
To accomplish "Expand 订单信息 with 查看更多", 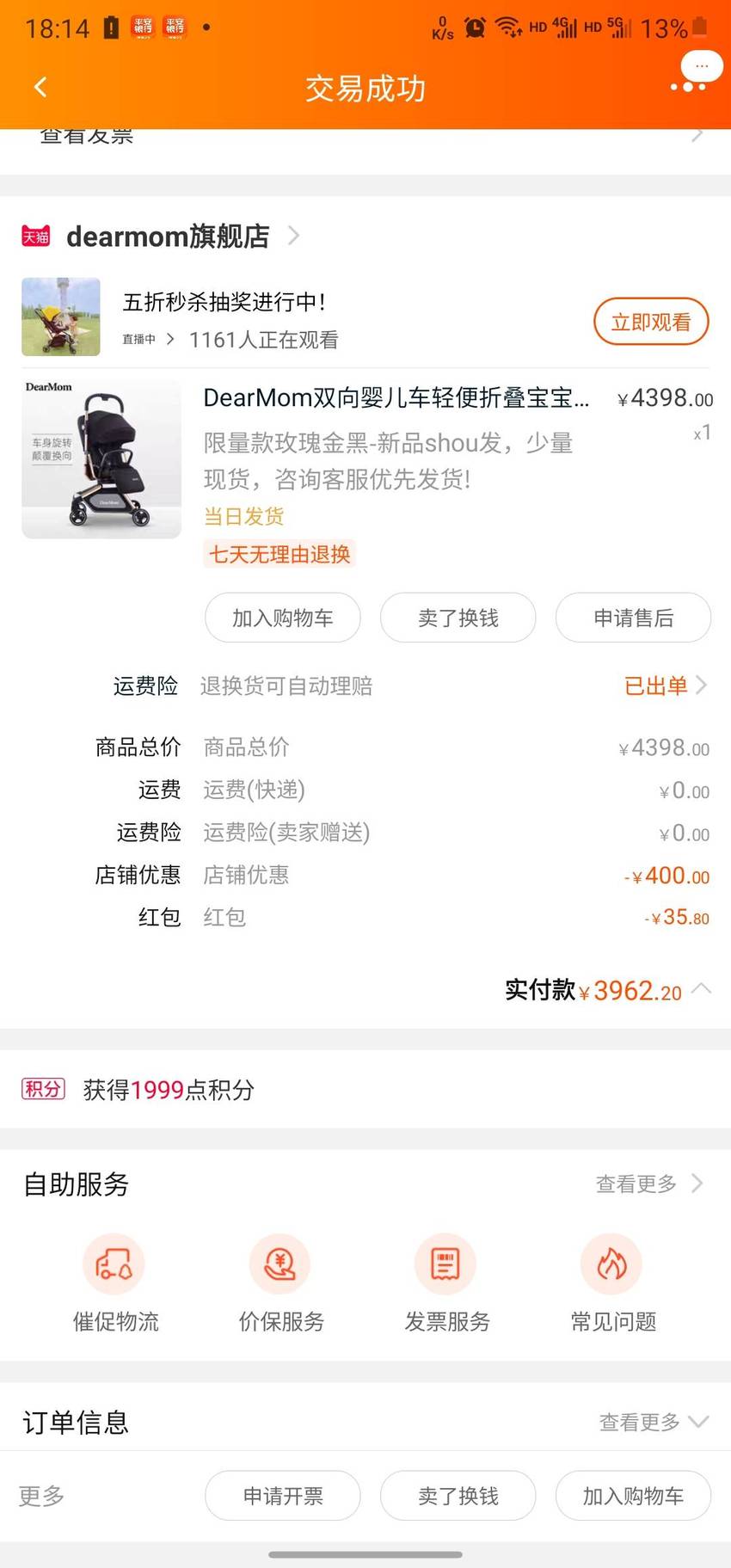I will [654, 1422].
